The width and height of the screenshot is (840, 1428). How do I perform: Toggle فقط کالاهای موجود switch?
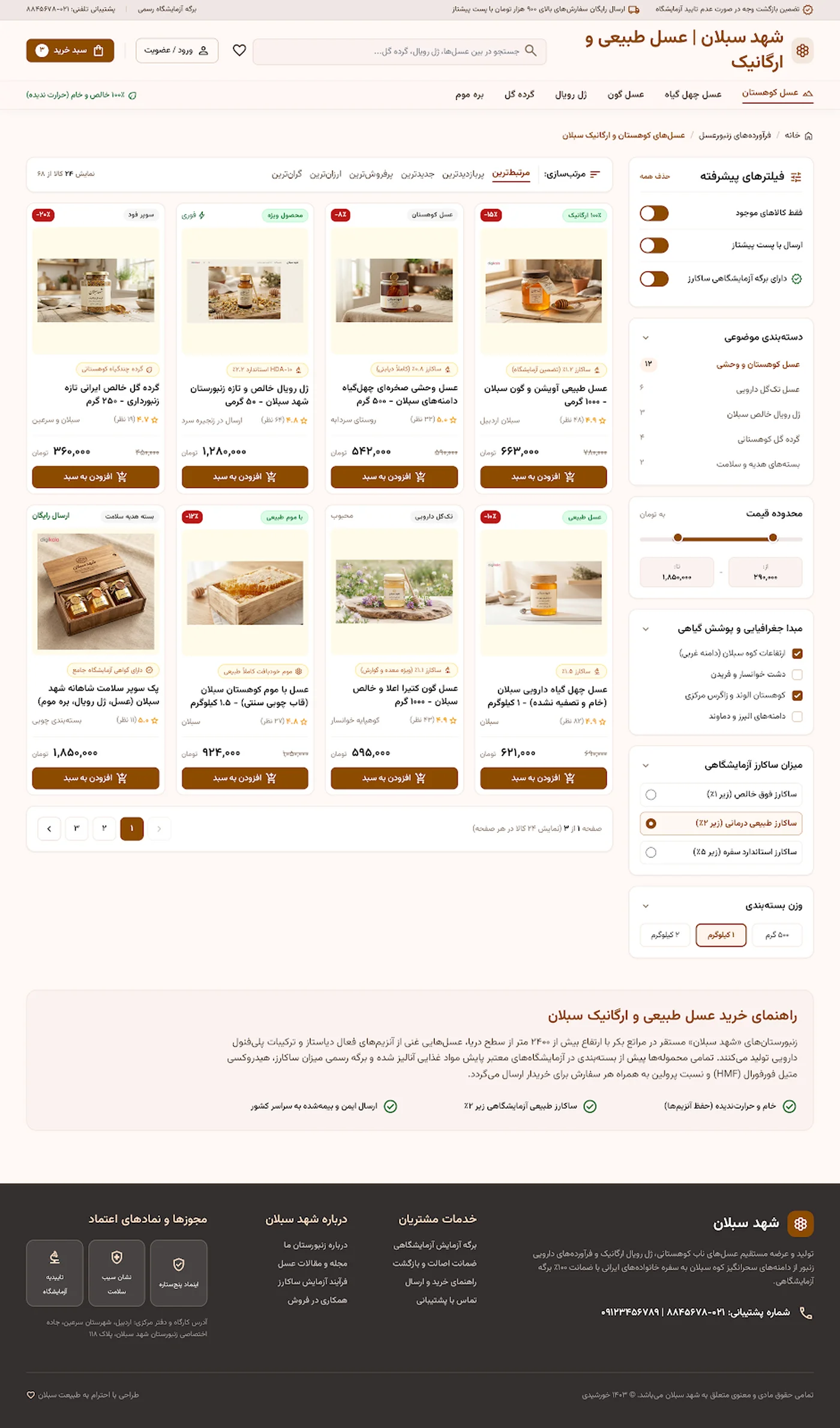pos(654,213)
